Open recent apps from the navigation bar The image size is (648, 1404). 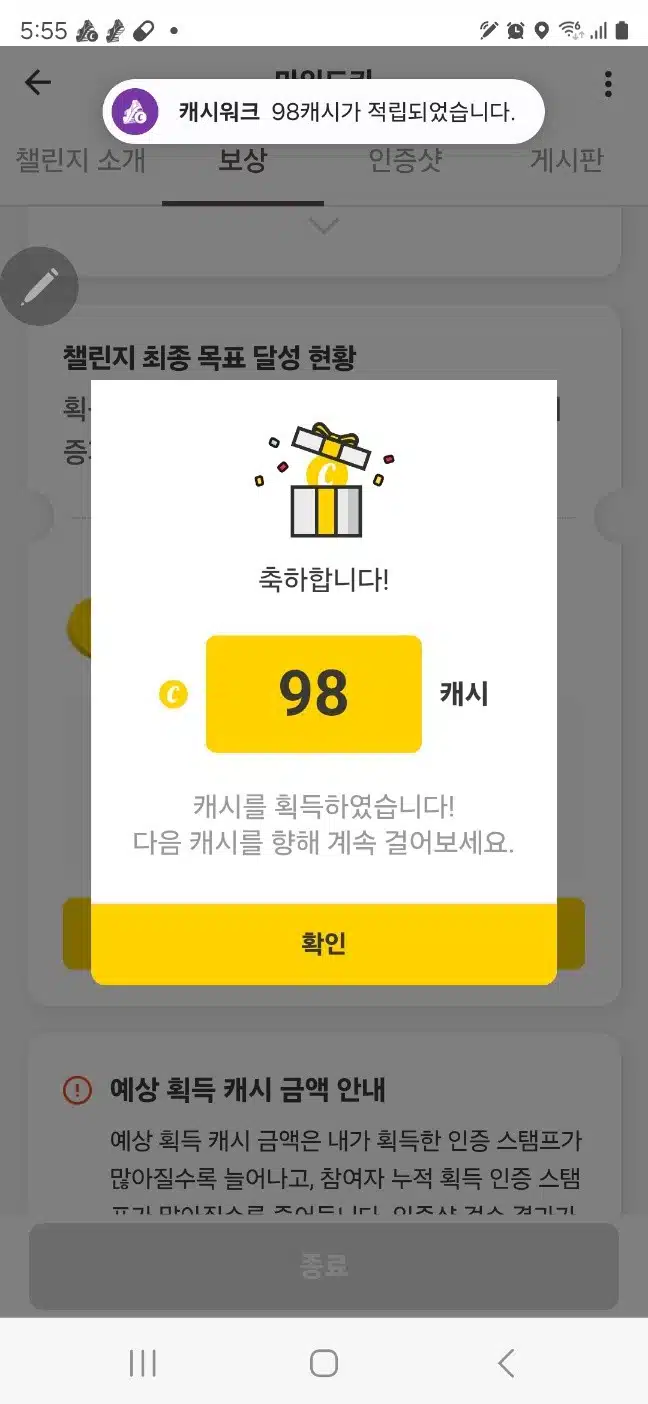pyautogui.click(x=143, y=1362)
